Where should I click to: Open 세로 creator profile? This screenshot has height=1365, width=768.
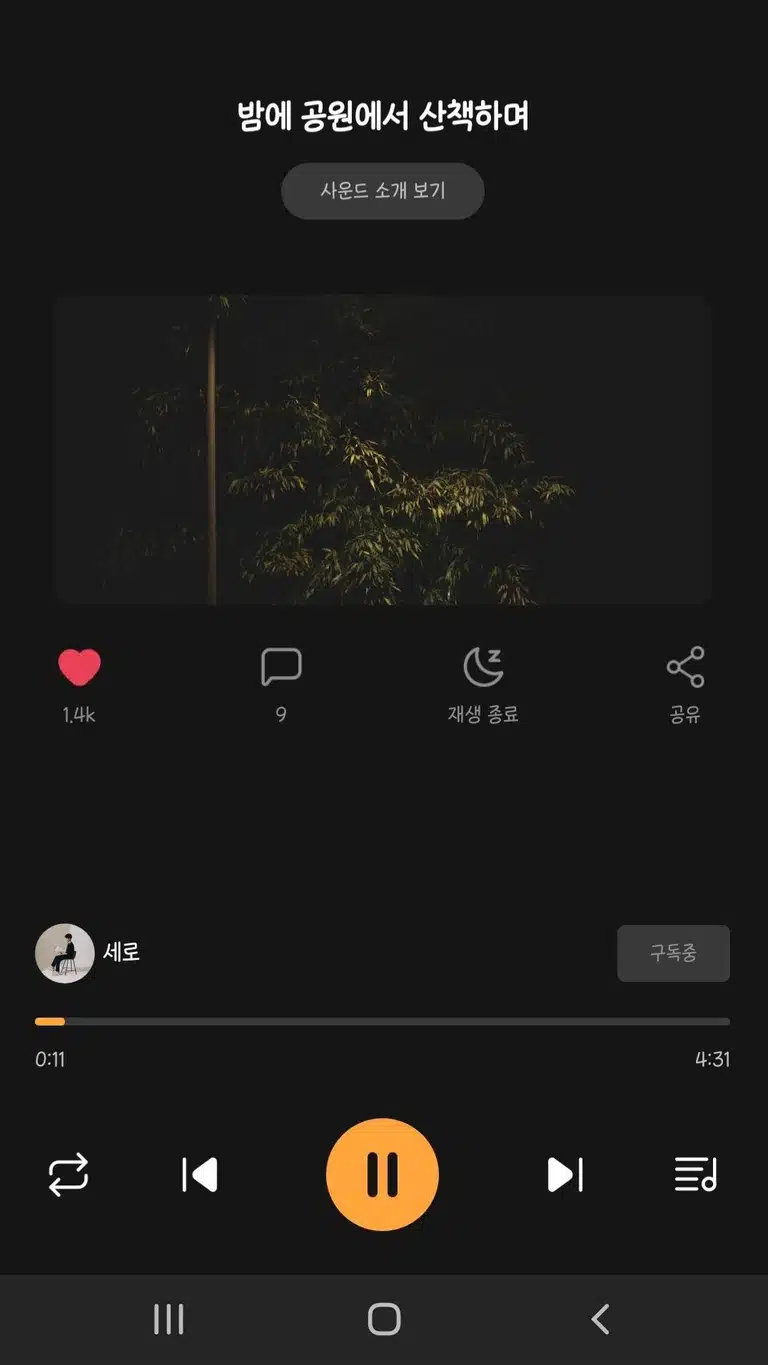pyautogui.click(x=88, y=953)
